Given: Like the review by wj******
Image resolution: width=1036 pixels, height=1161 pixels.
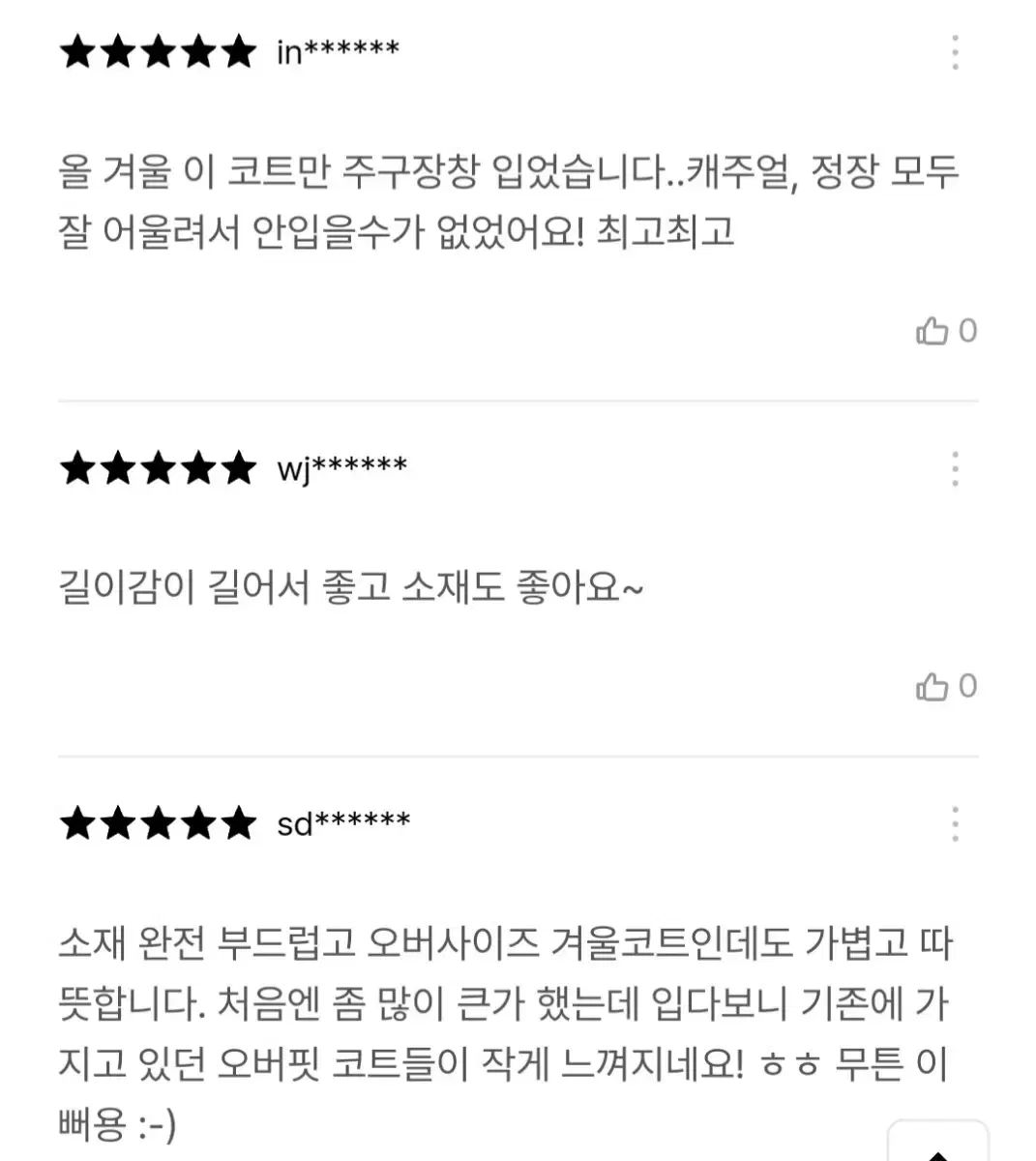Looking at the screenshot, I should pyautogui.click(x=932, y=687).
